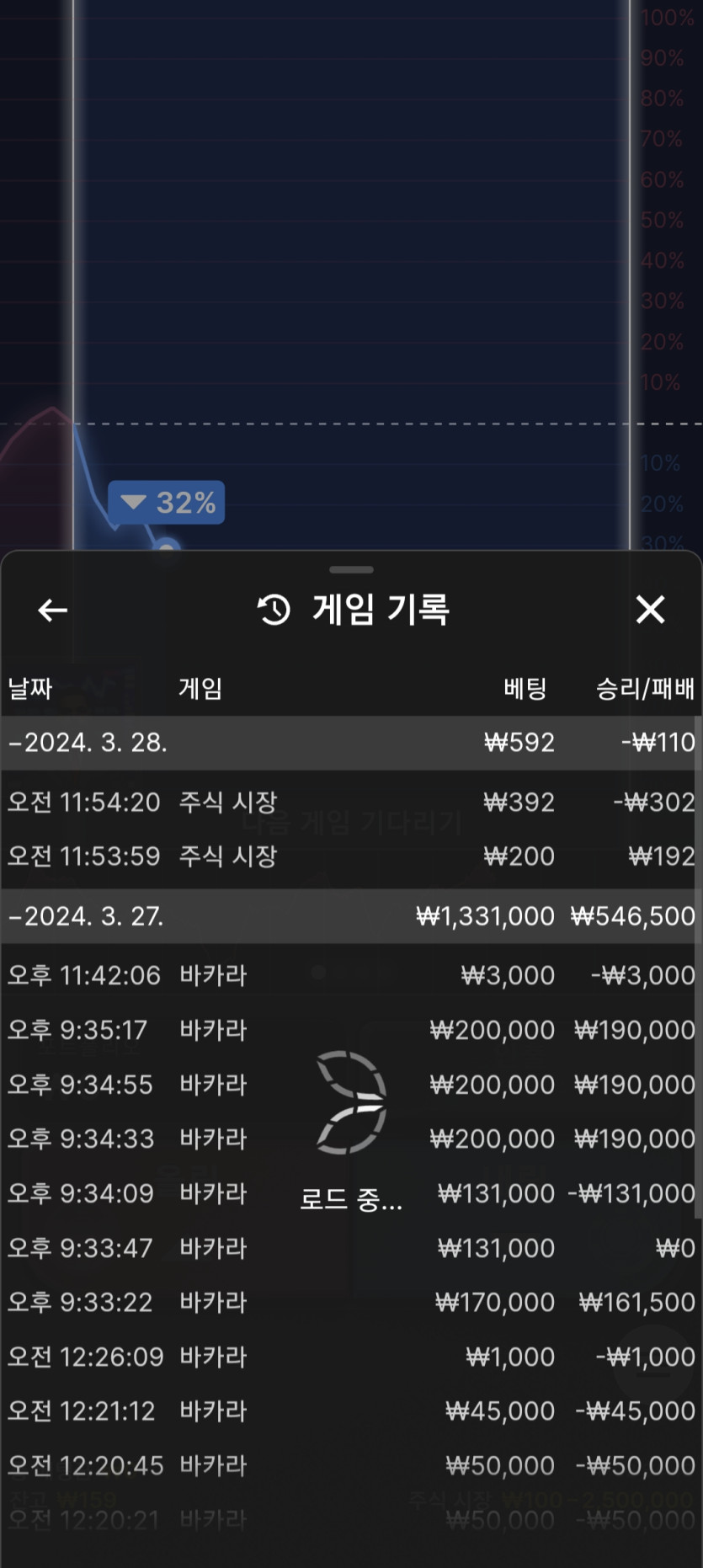Collapse the 2024. 3. 28. date group
Image resolution: width=703 pixels, height=1568 pixels.
point(88,743)
